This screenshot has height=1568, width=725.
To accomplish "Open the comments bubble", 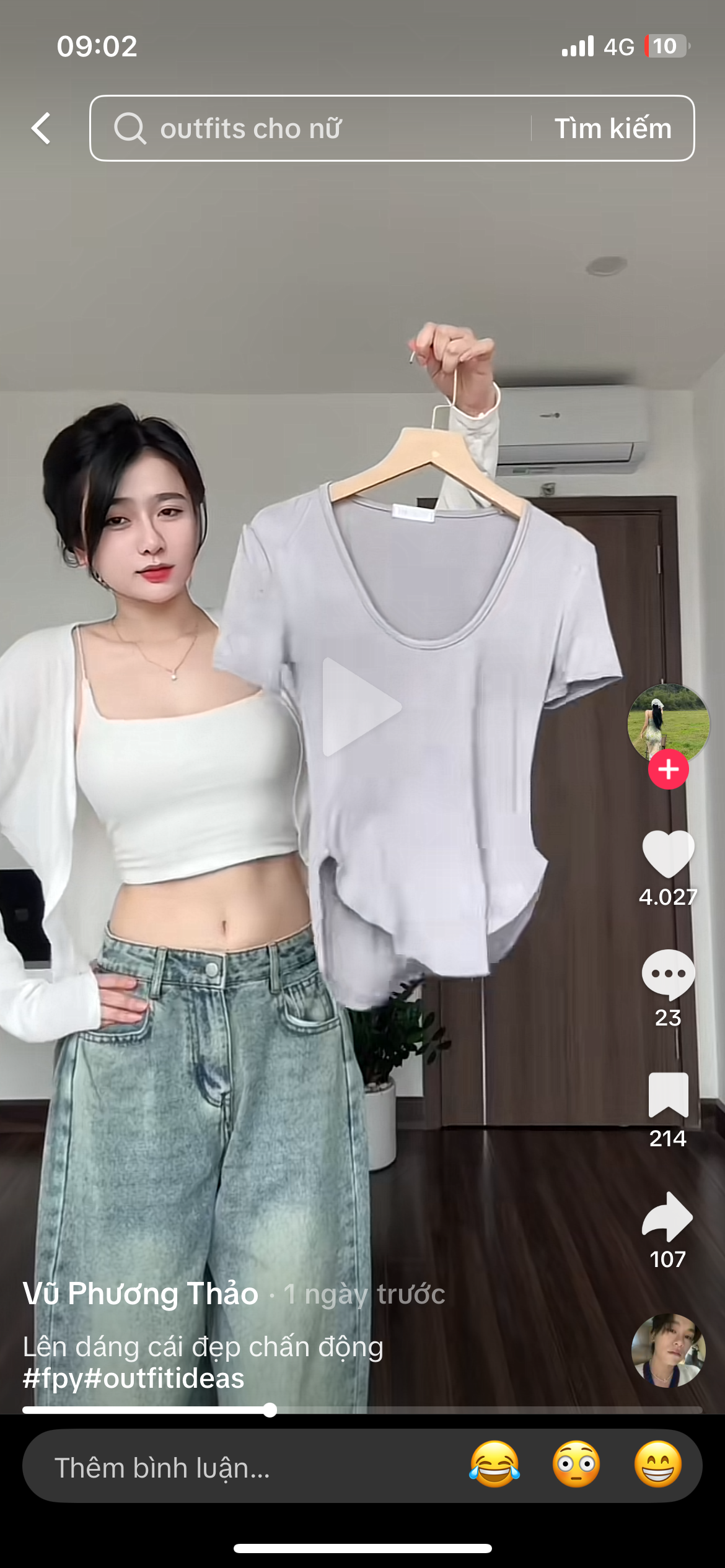I will tap(668, 973).
